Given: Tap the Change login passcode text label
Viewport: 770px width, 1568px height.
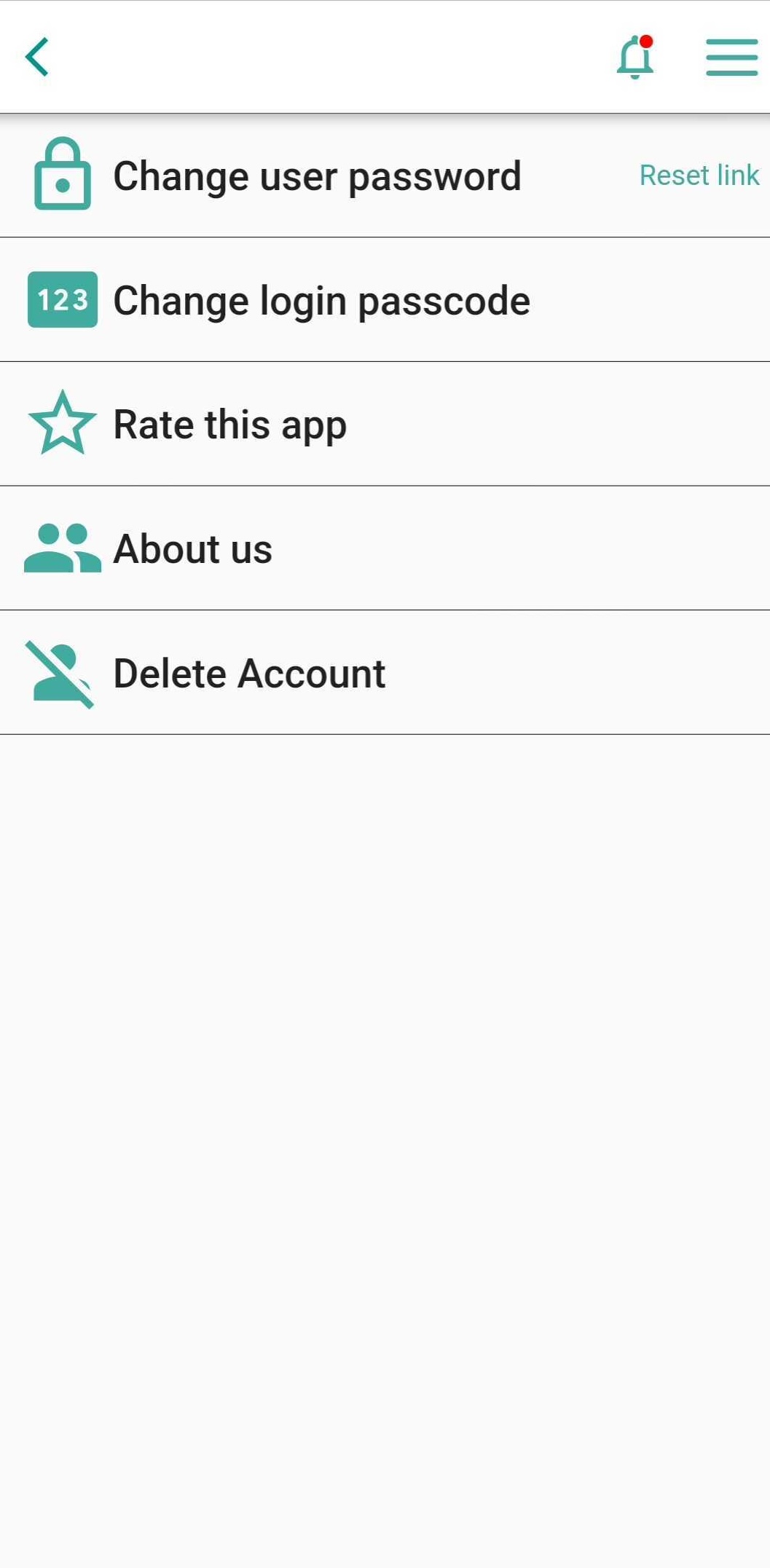Looking at the screenshot, I should coord(321,299).
